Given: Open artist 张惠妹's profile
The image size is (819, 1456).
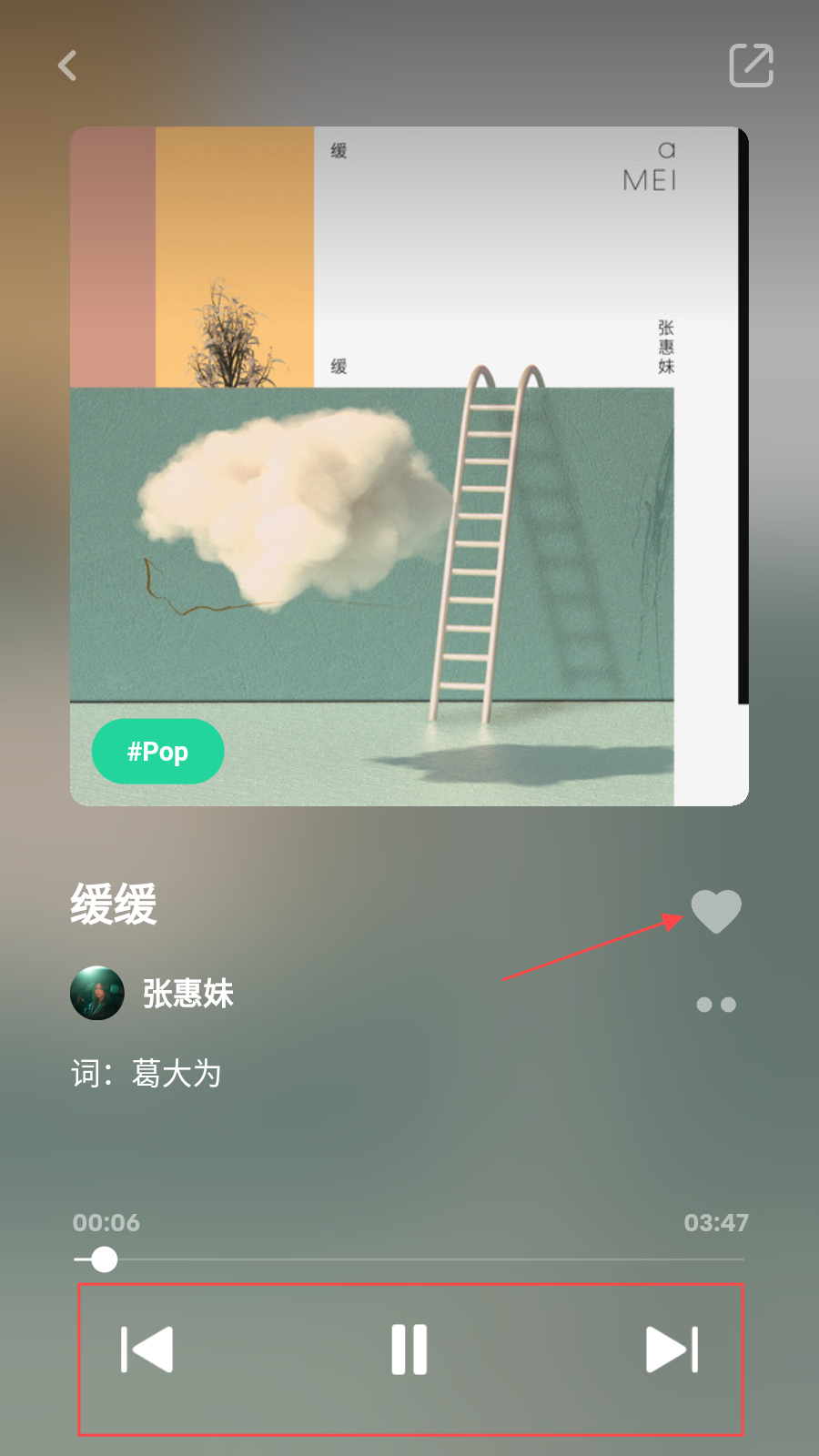Looking at the screenshot, I should [x=187, y=994].
